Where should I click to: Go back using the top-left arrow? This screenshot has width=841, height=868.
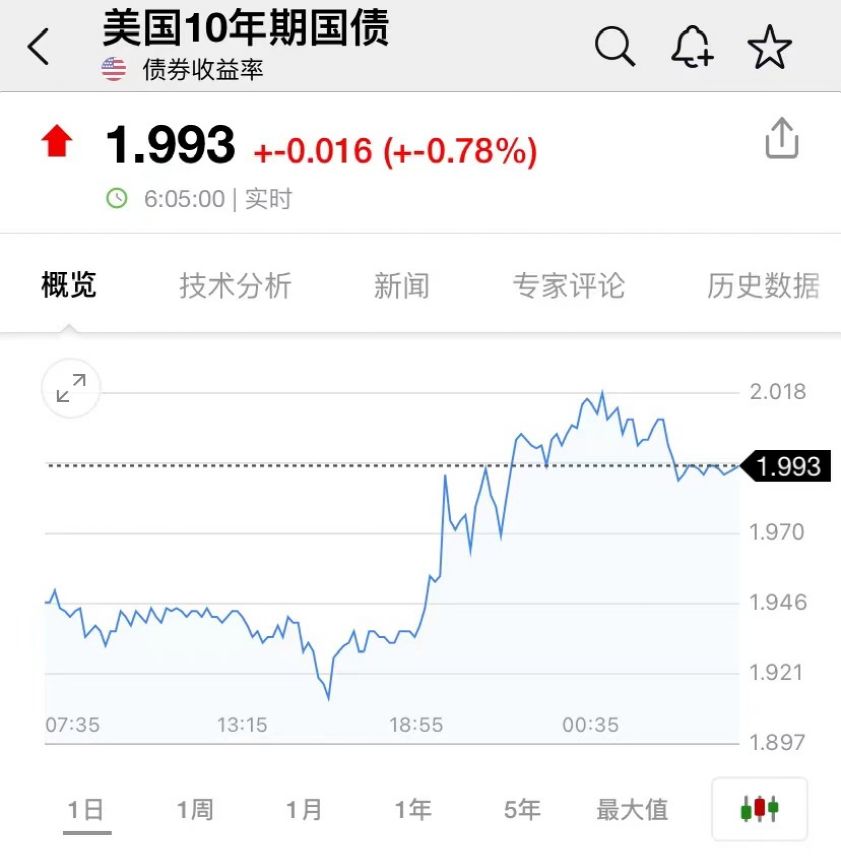[38, 47]
